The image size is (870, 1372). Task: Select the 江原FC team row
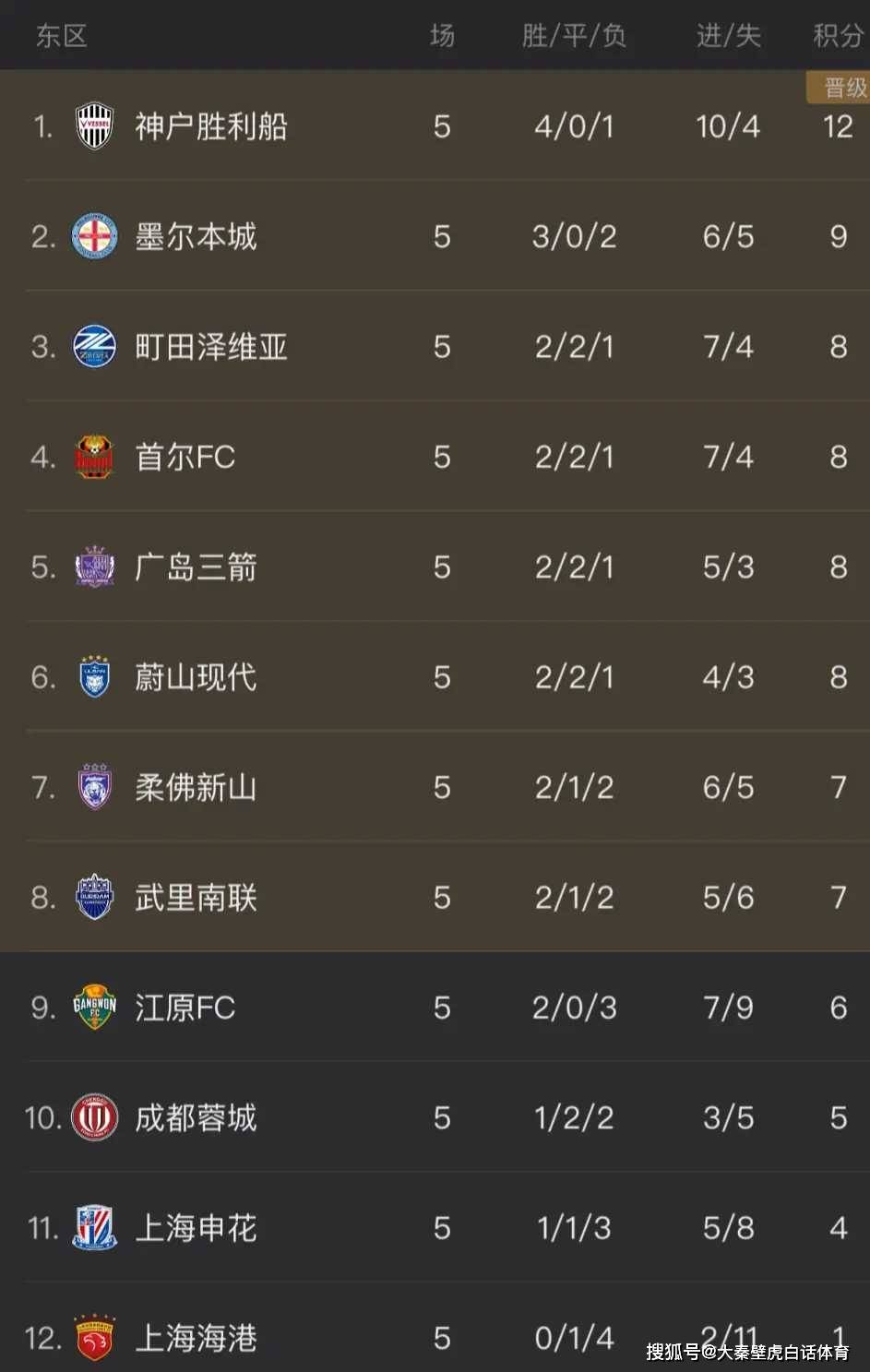pos(185,1008)
